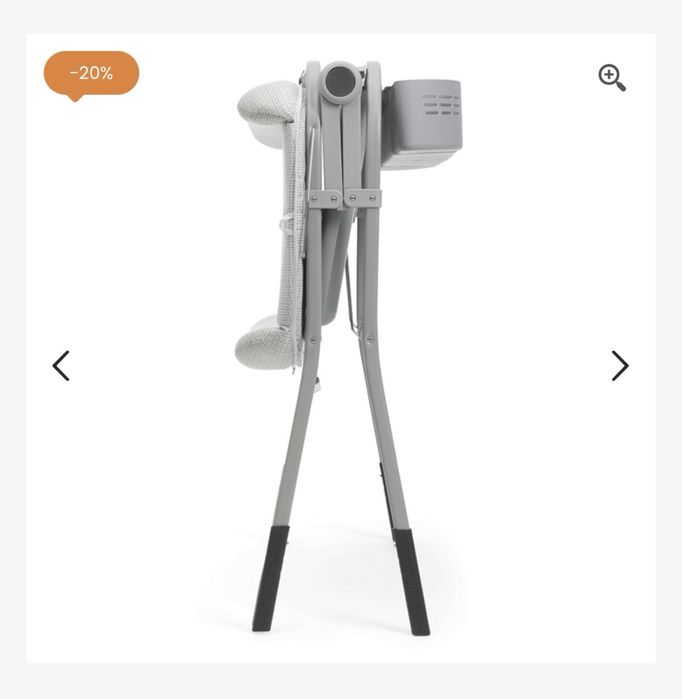
Task: Show the previous product image
Action: (x=61, y=366)
